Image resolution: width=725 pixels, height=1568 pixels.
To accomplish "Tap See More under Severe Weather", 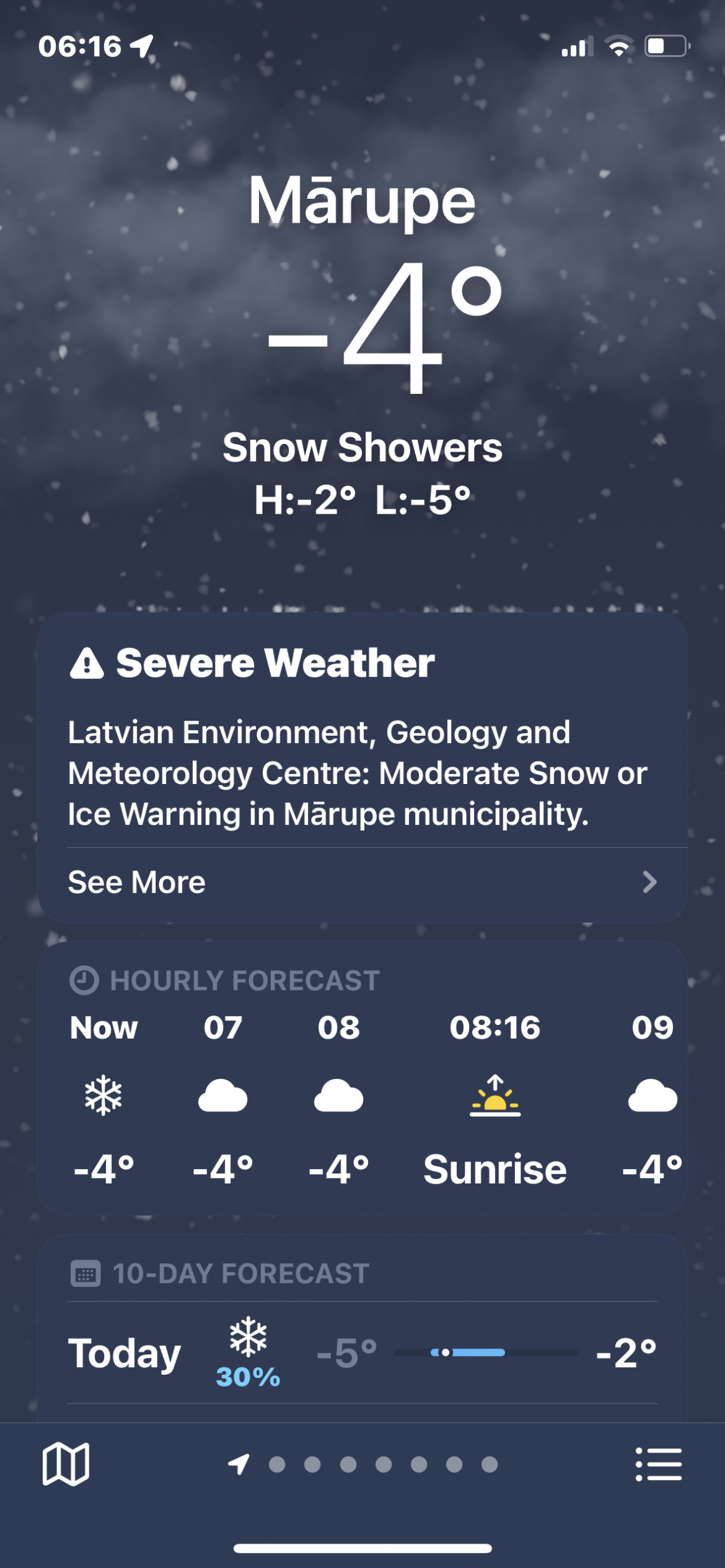I will pos(362,882).
